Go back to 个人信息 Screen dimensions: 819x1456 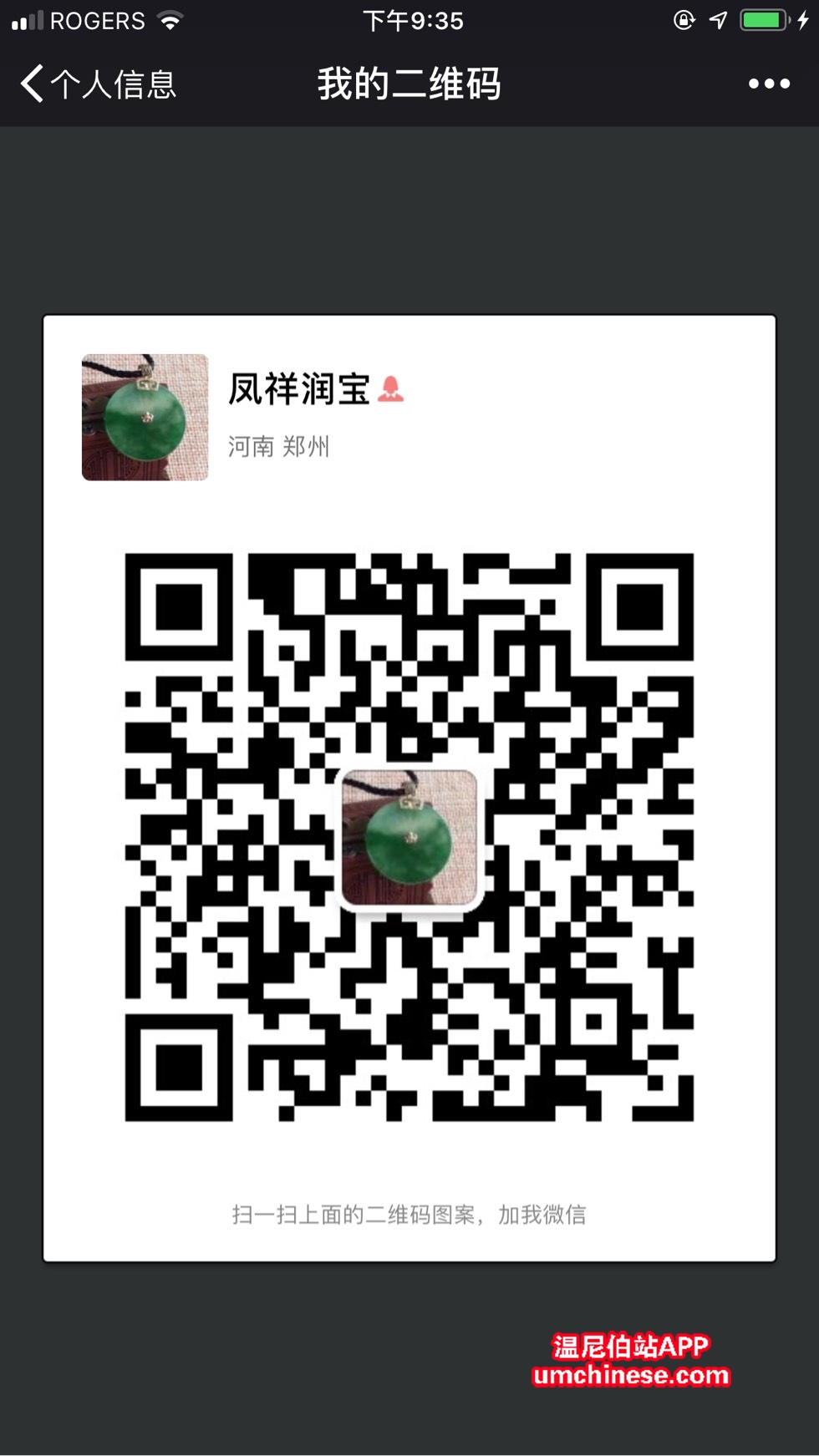point(97,84)
